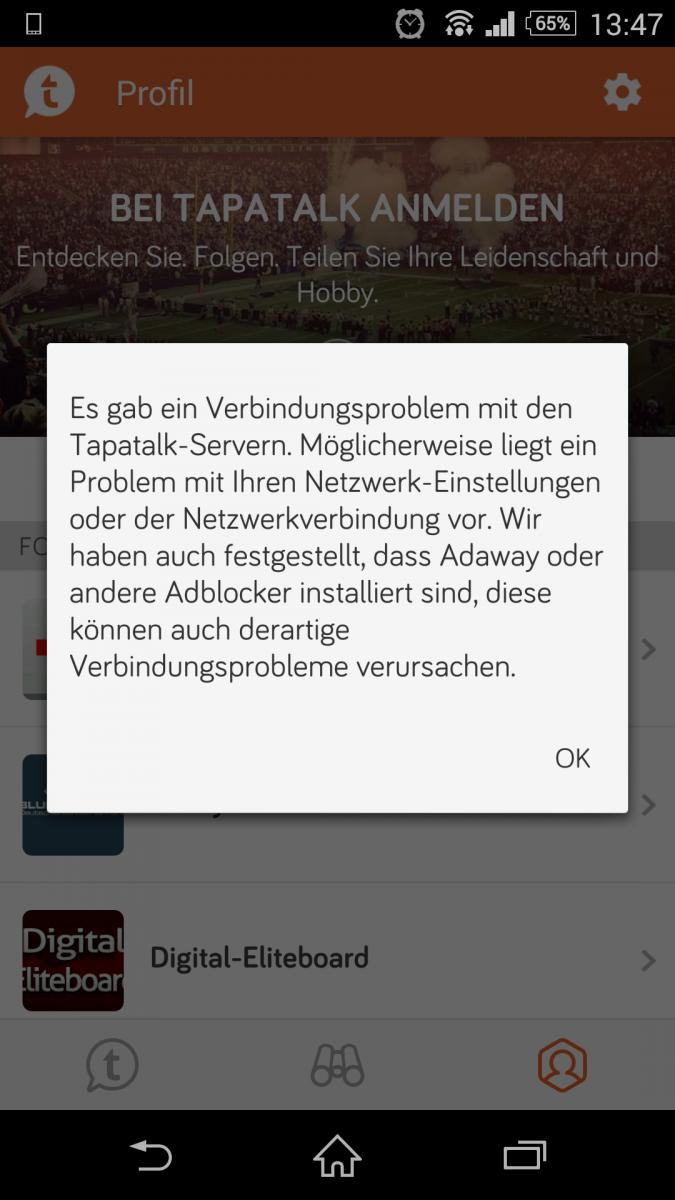The width and height of the screenshot is (675, 1200).
Task: Open the Digital-Eliteboard forum
Action: point(337,959)
